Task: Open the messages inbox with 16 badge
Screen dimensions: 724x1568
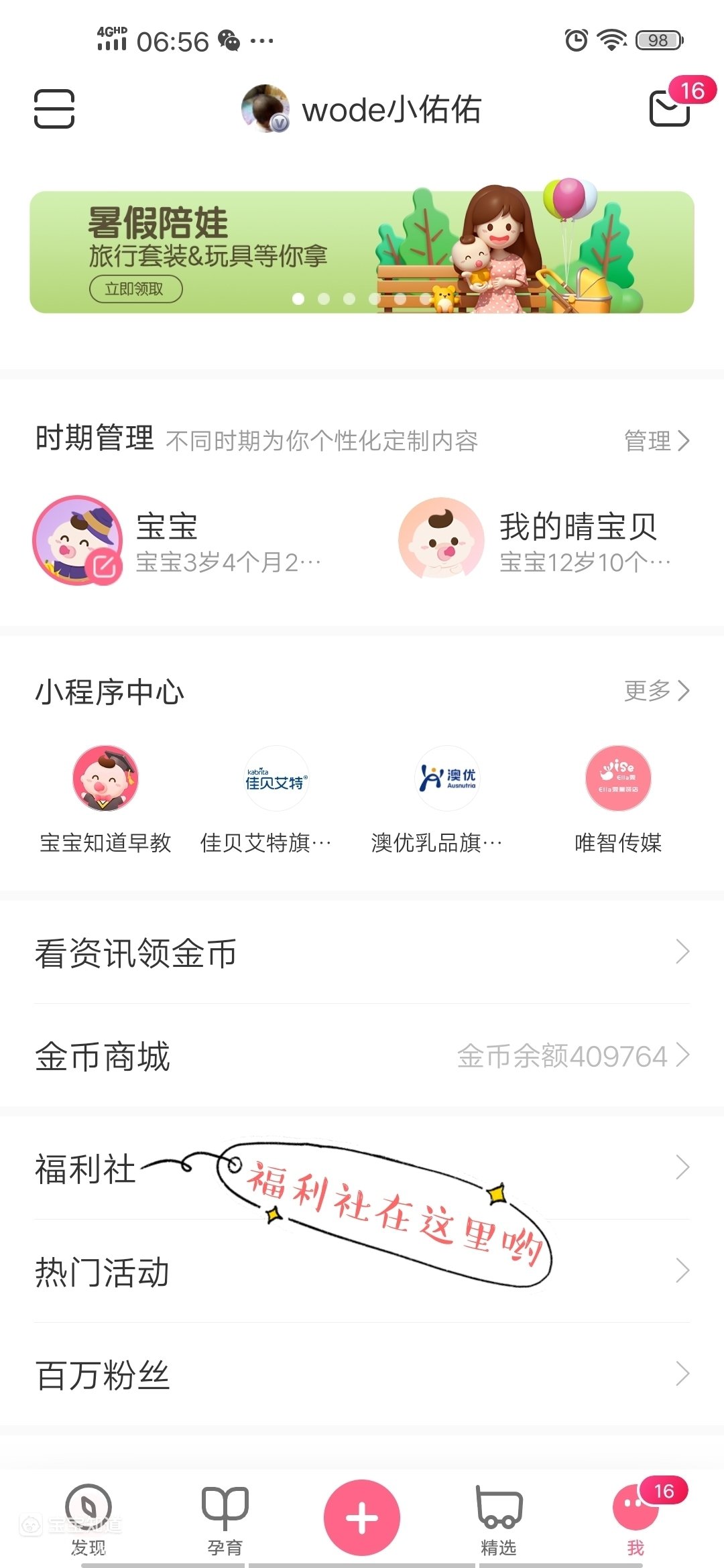Action: (670, 108)
